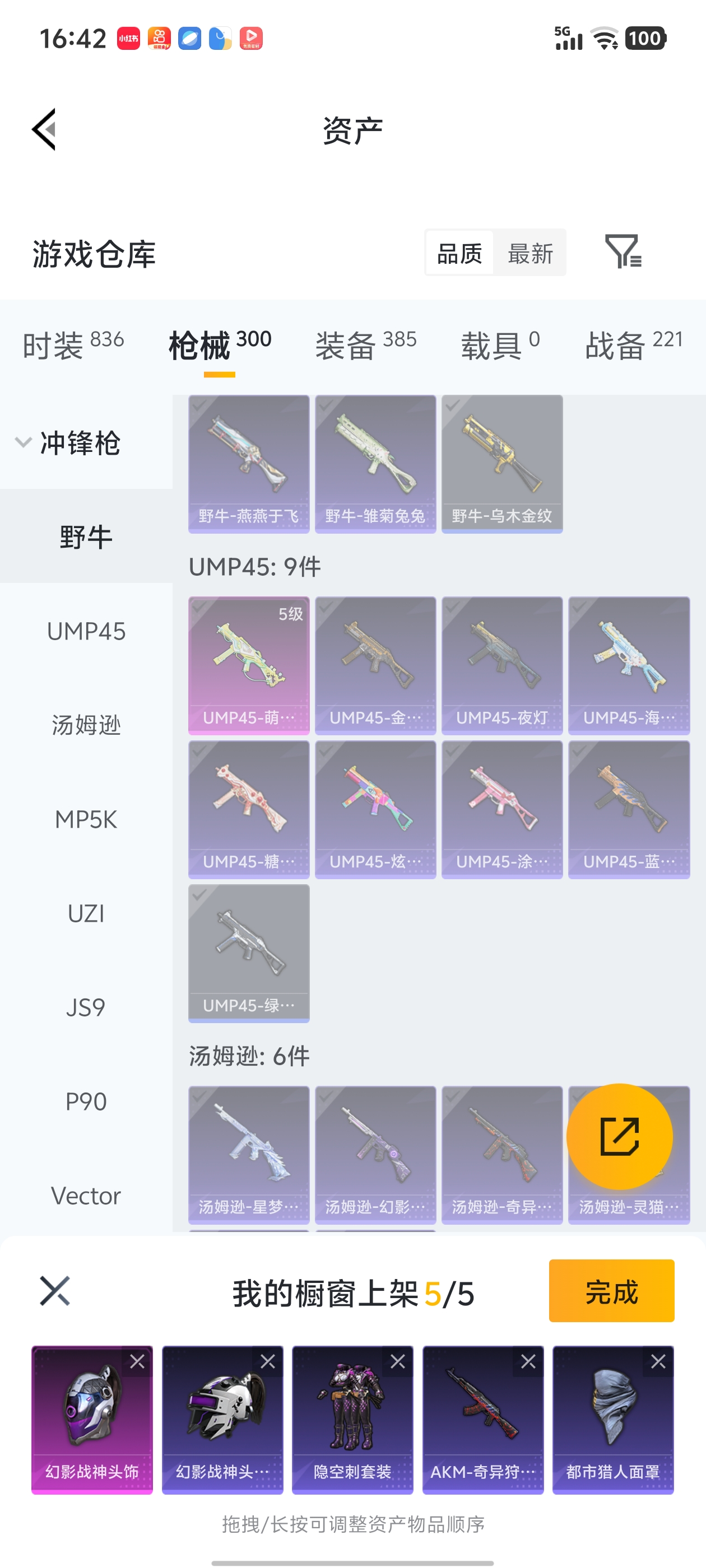706x1568 pixels.
Task: Switch to the 时装 tab
Action: coord(73,344)
